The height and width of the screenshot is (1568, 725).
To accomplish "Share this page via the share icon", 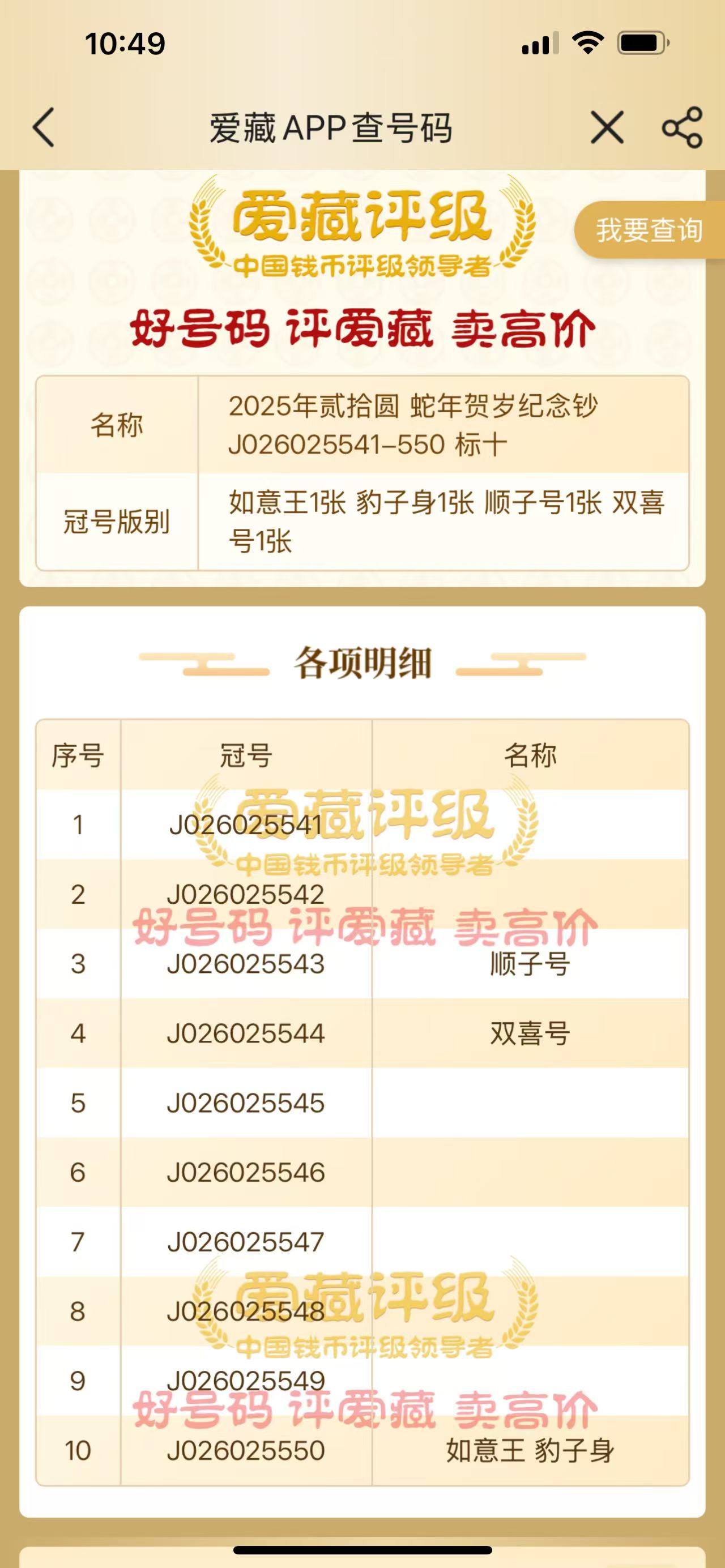I will pos(683,127).
